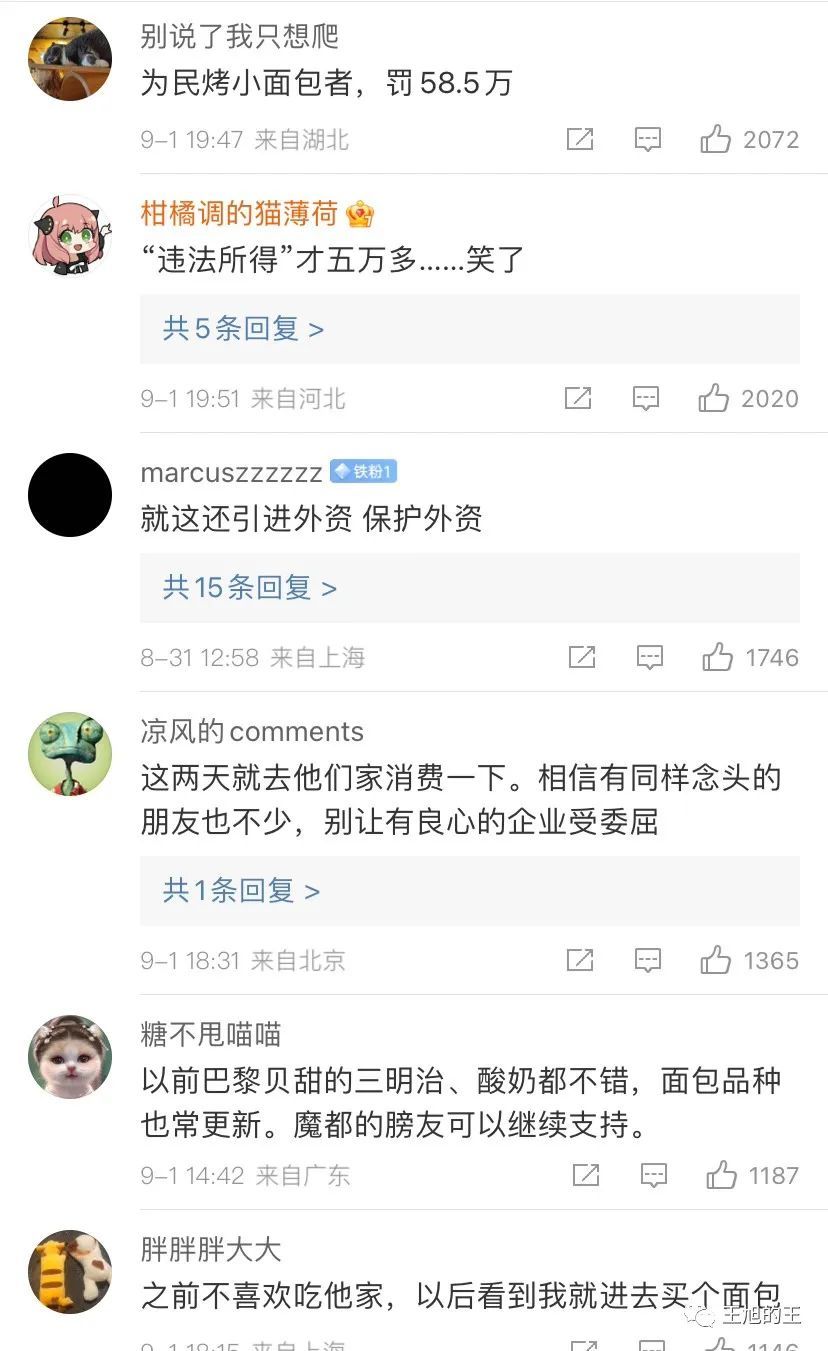This screenshot has width=828, height=1351.
Task: Reply to 凉风的comments' comment
Action: 648,961
